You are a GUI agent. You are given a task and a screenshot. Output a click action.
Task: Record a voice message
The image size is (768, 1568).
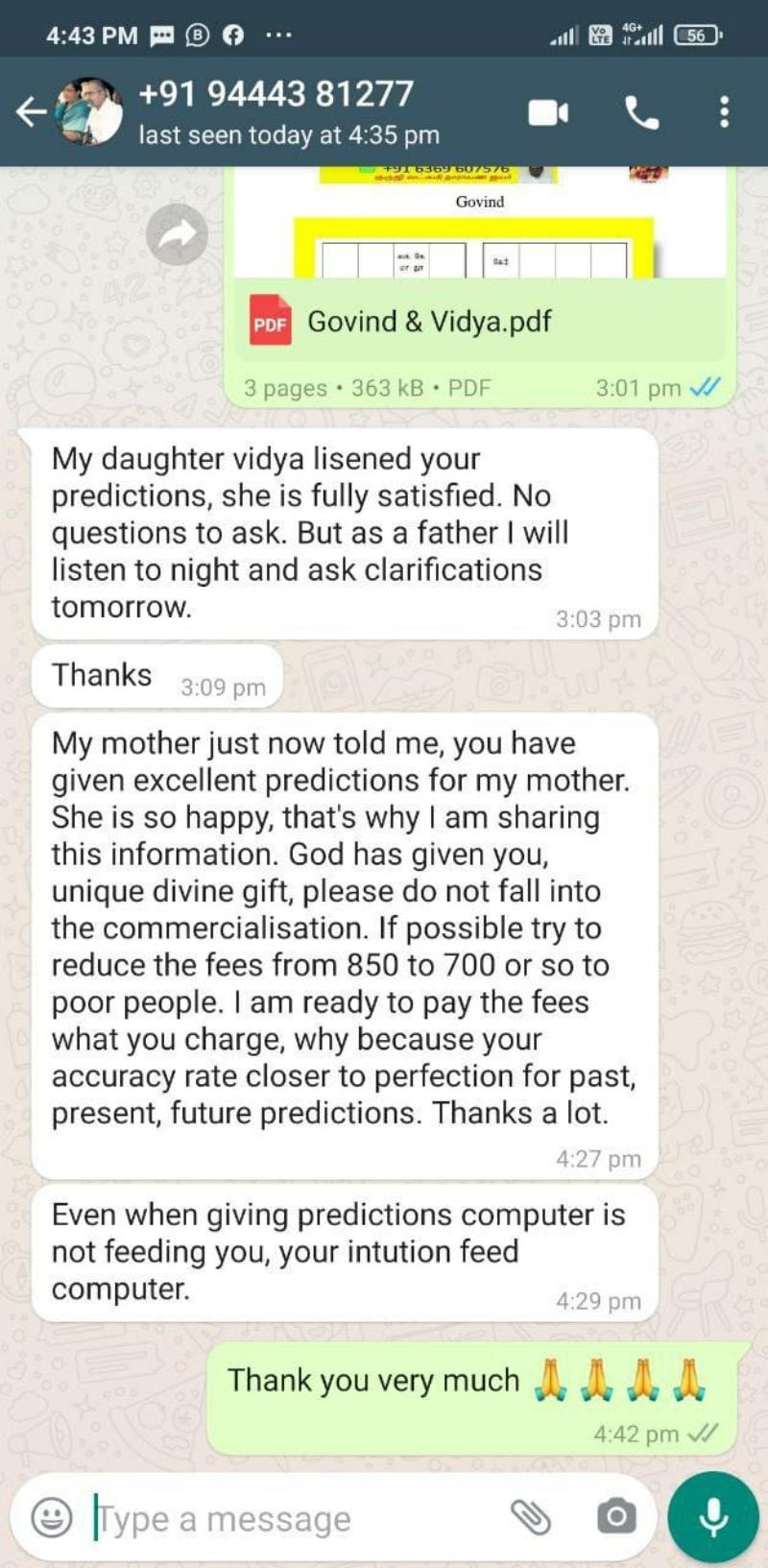pyautogui.click(x=713, y=1518)
